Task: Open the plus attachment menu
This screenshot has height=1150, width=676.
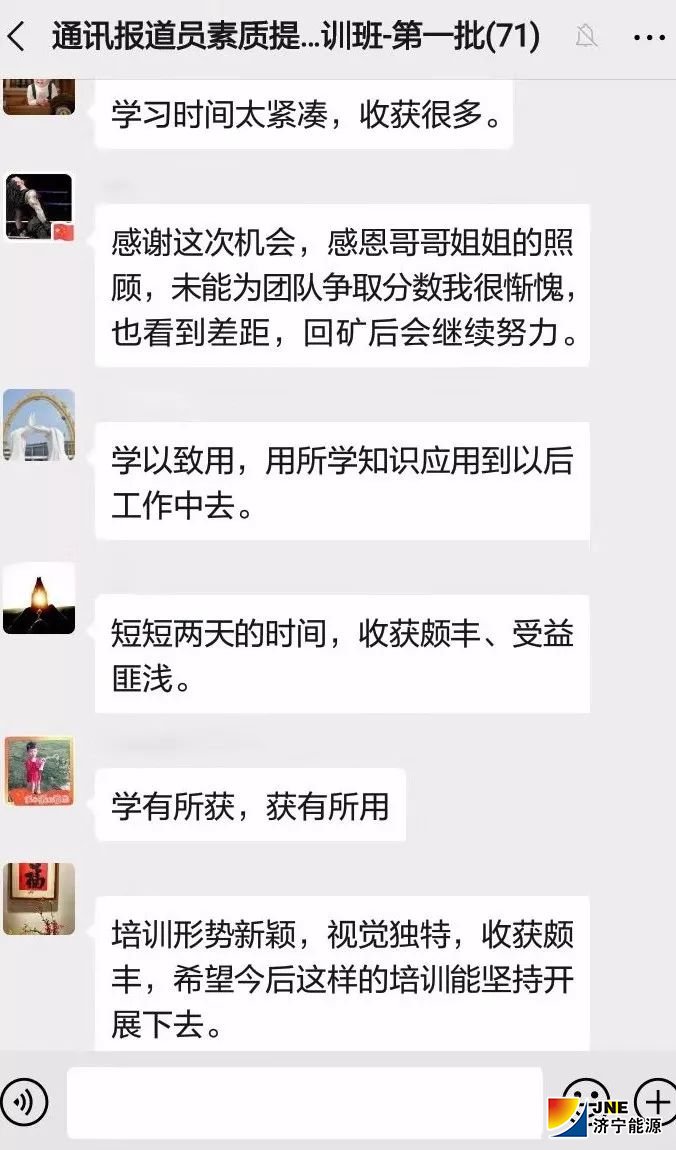Action: point(655,1092)
